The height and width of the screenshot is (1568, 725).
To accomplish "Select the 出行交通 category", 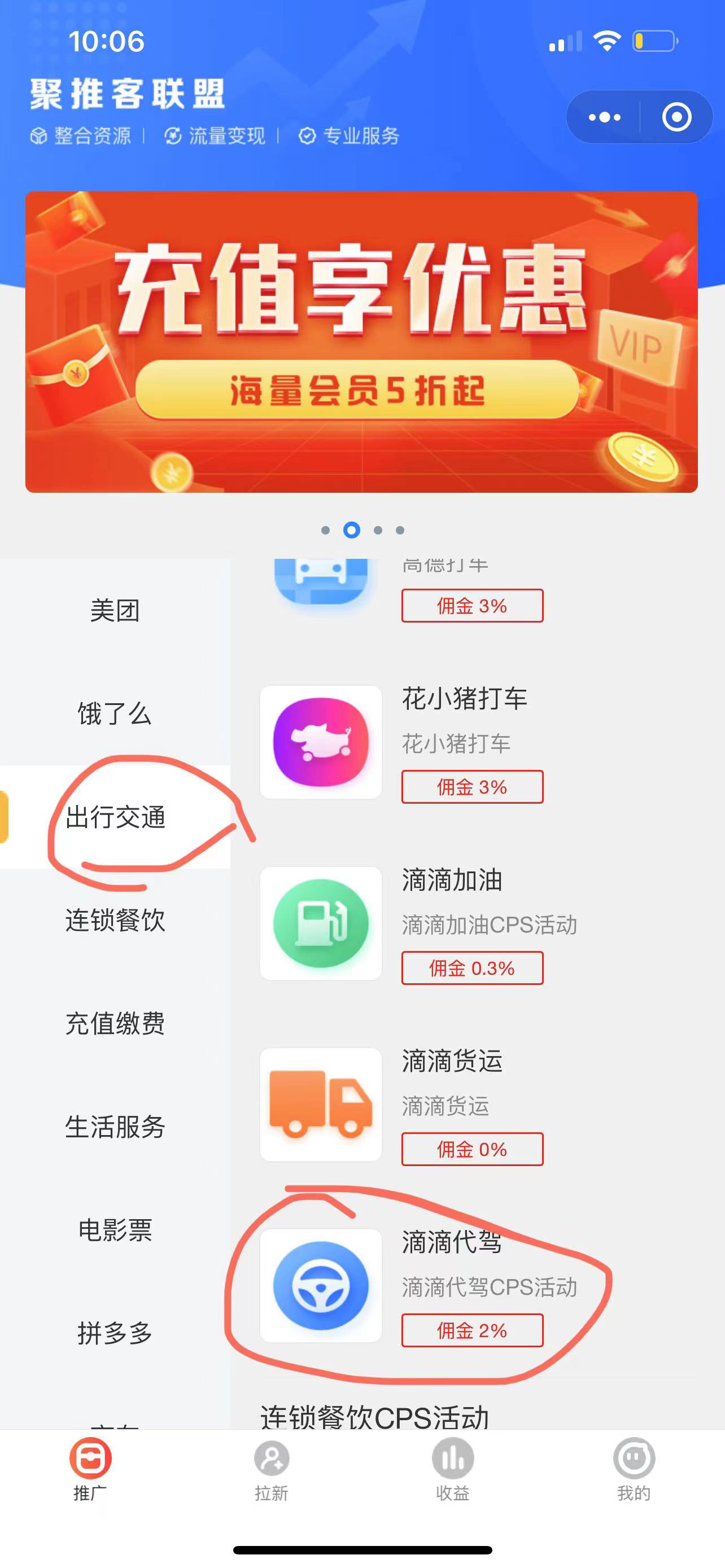I will [115, 817].
